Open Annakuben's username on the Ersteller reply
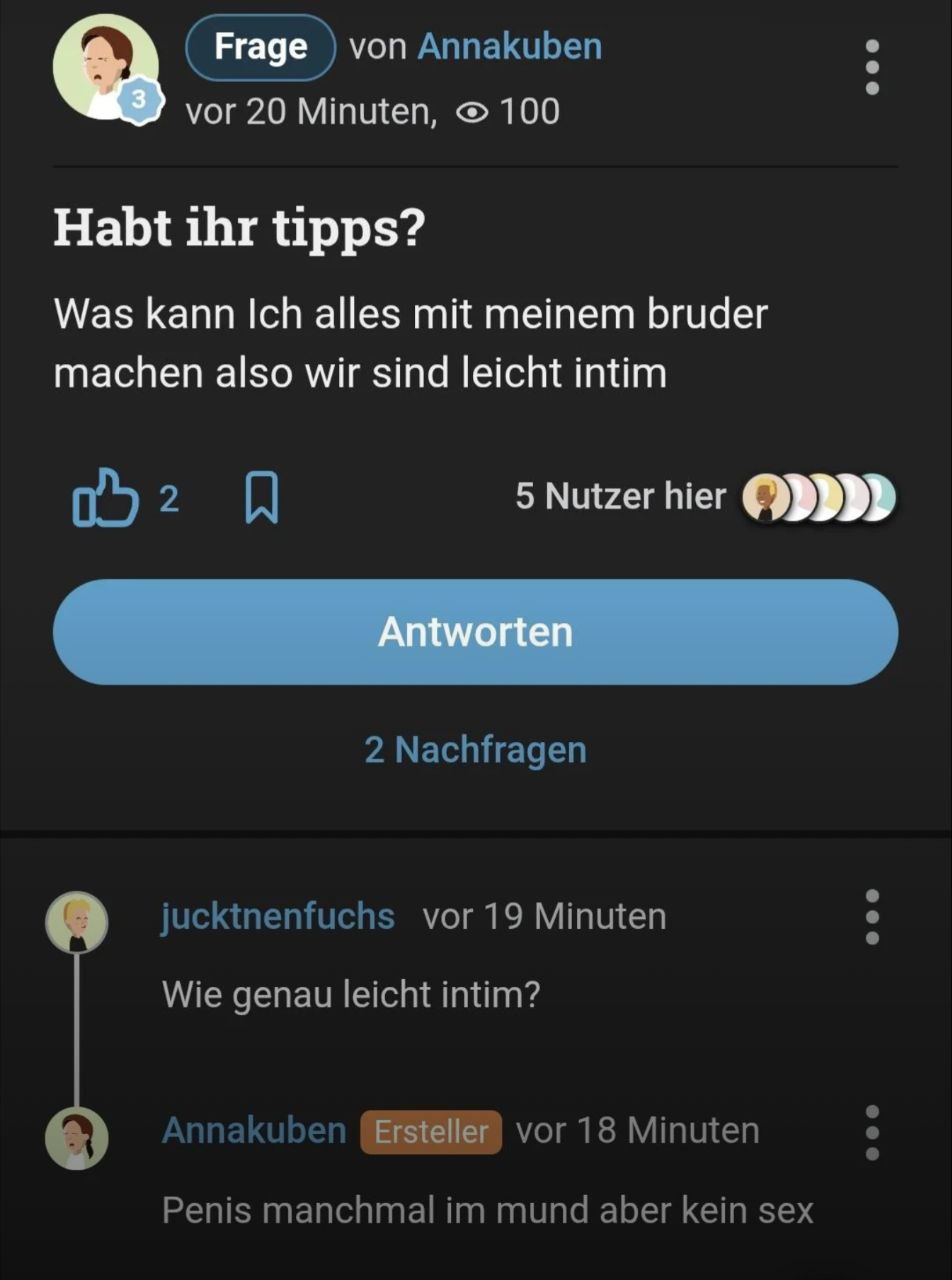 click(x=254, y=1131)
